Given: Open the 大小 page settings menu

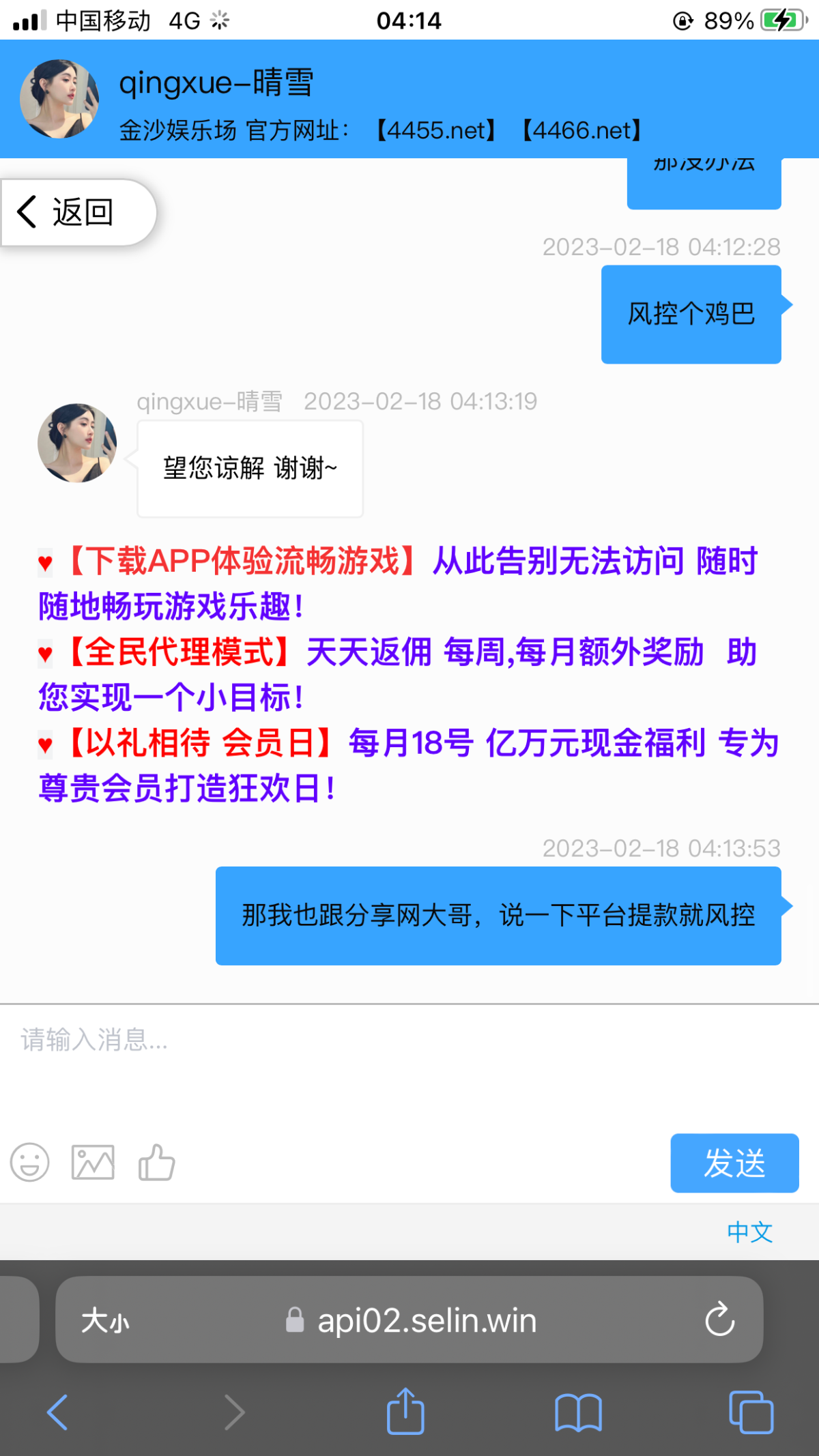Looking at the screenshot, I should pyautogui.click(x=105, y=1320).
